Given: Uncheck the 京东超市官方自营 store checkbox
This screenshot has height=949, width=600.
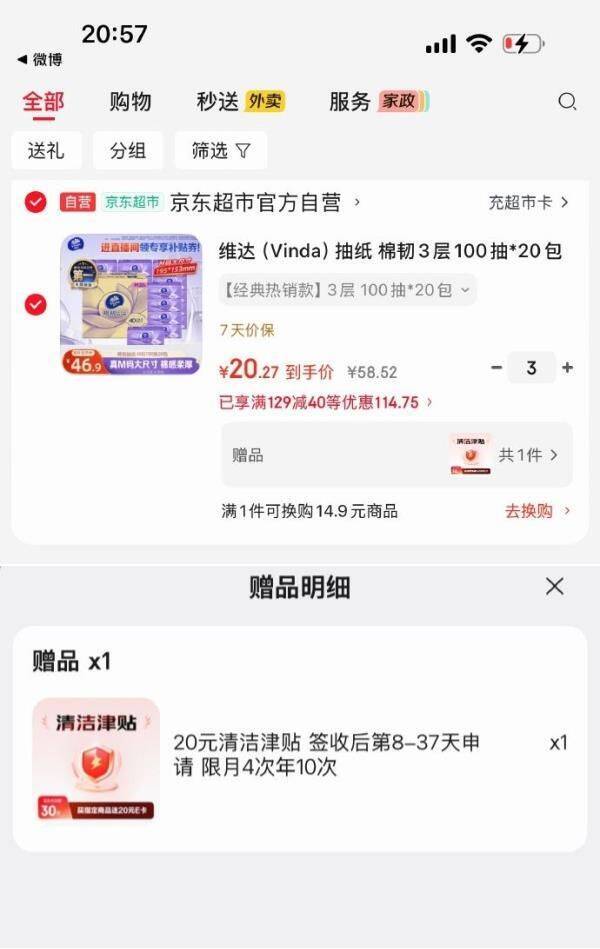Looking at the screenshot, I should click(36, 203).
